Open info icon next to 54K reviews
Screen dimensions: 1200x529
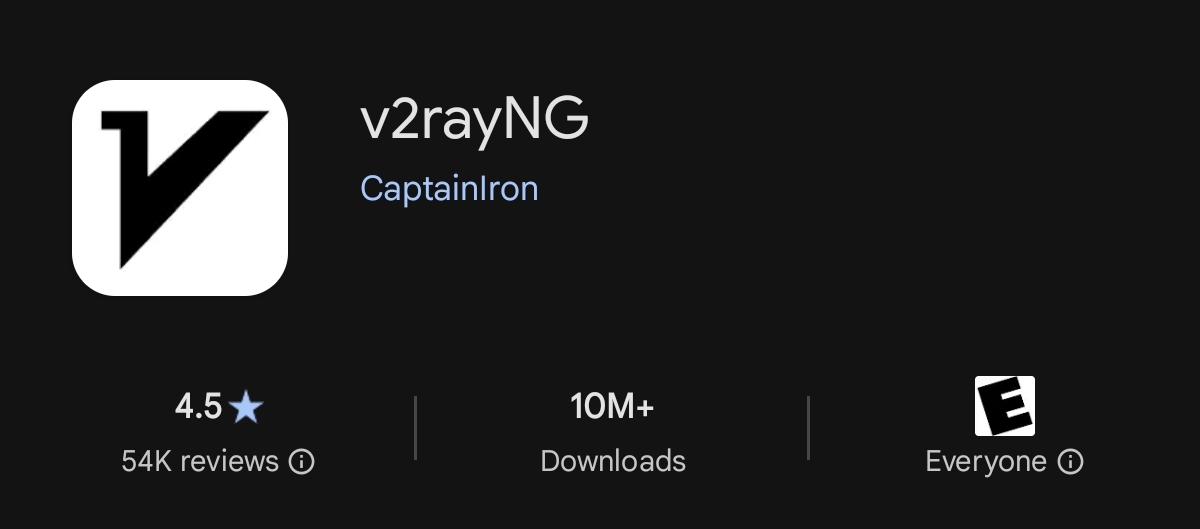(x=301, y=461)
